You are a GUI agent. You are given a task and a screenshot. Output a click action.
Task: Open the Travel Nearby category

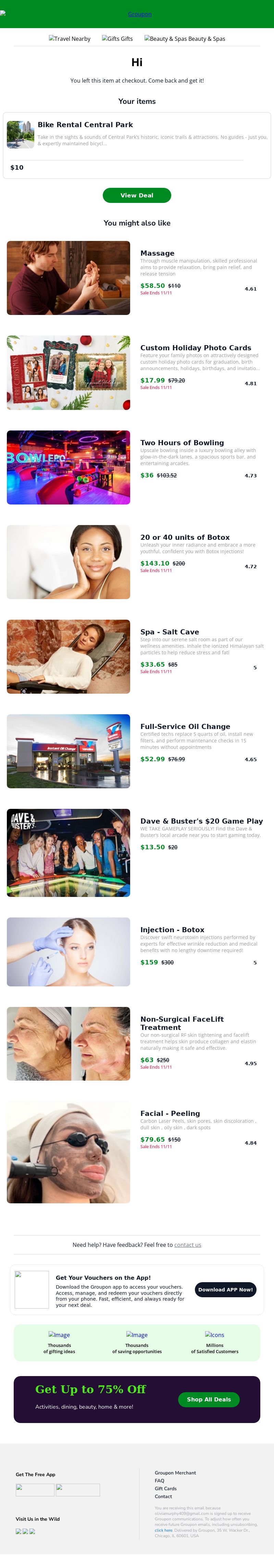coord(70,38)
